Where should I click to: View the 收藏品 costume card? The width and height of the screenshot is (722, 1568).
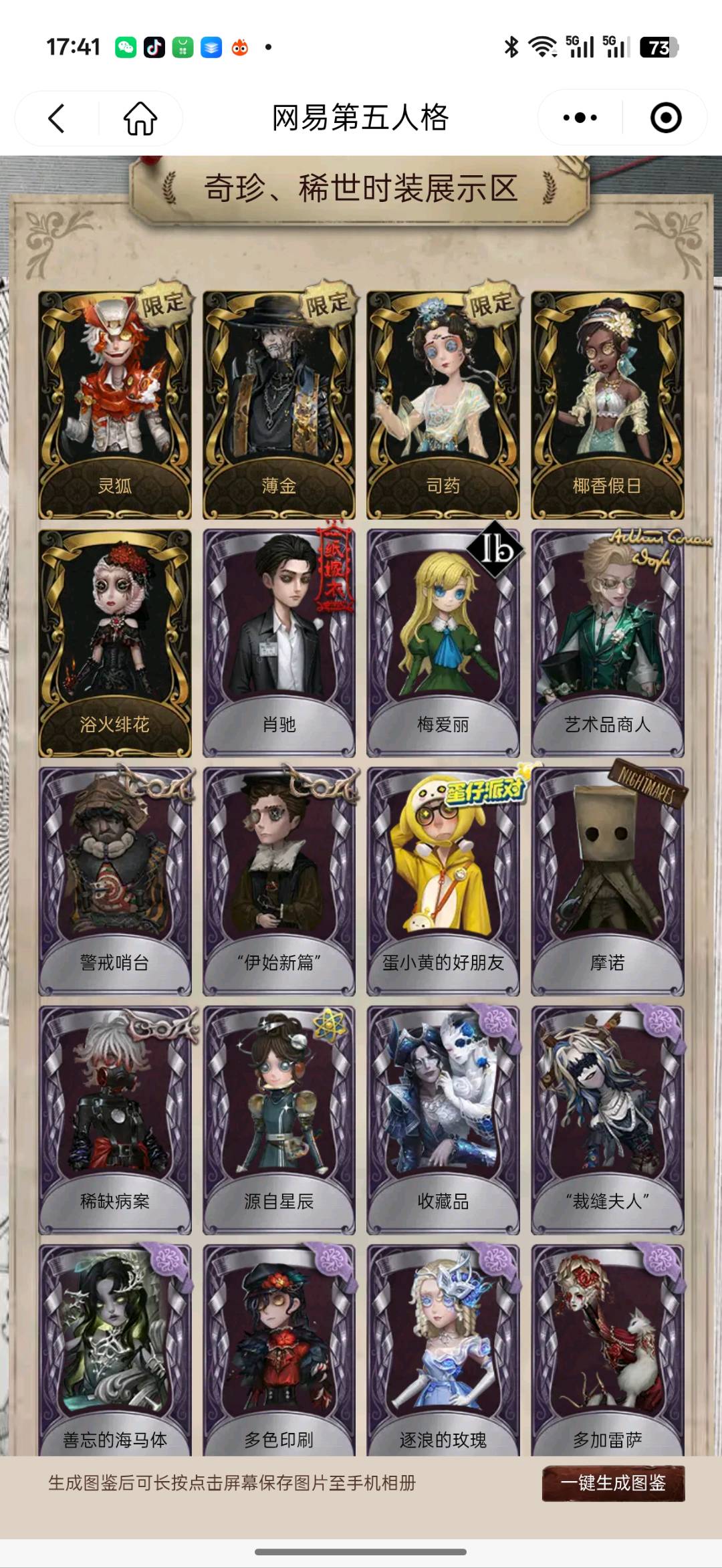(443, 1120)
